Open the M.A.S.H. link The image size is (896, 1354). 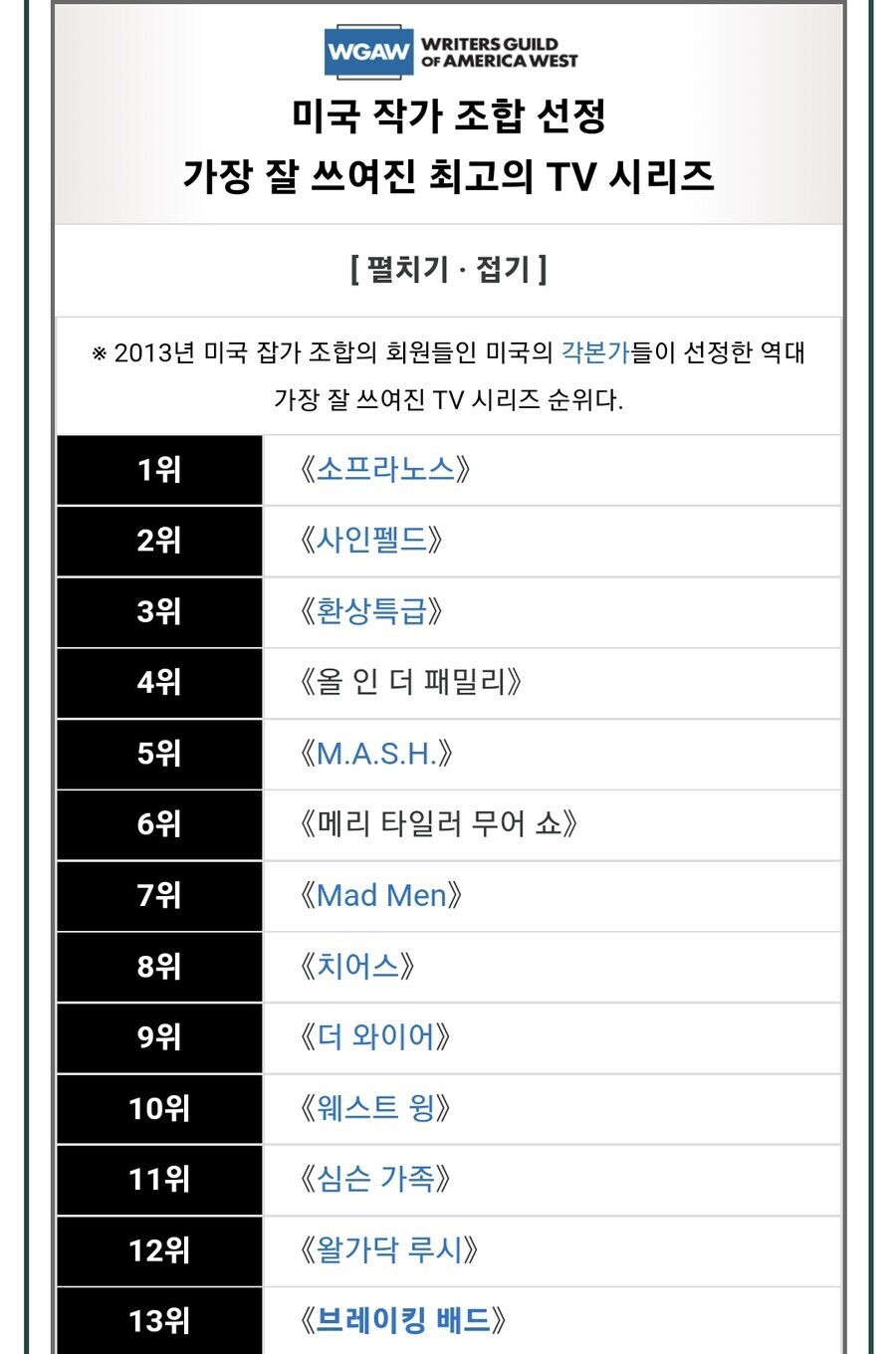click(377, 754)
